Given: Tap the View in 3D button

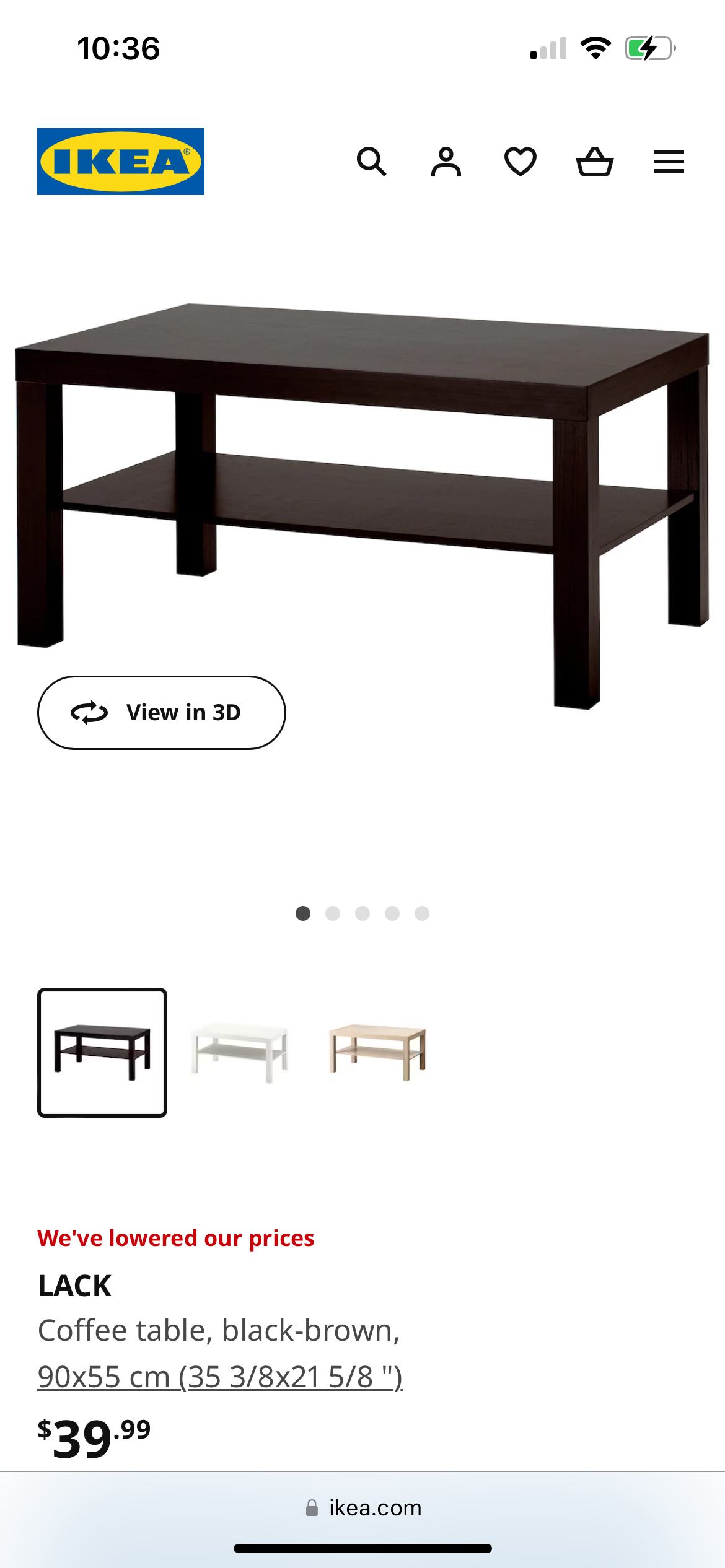Looking at the screenshot, I should point(162,712).
